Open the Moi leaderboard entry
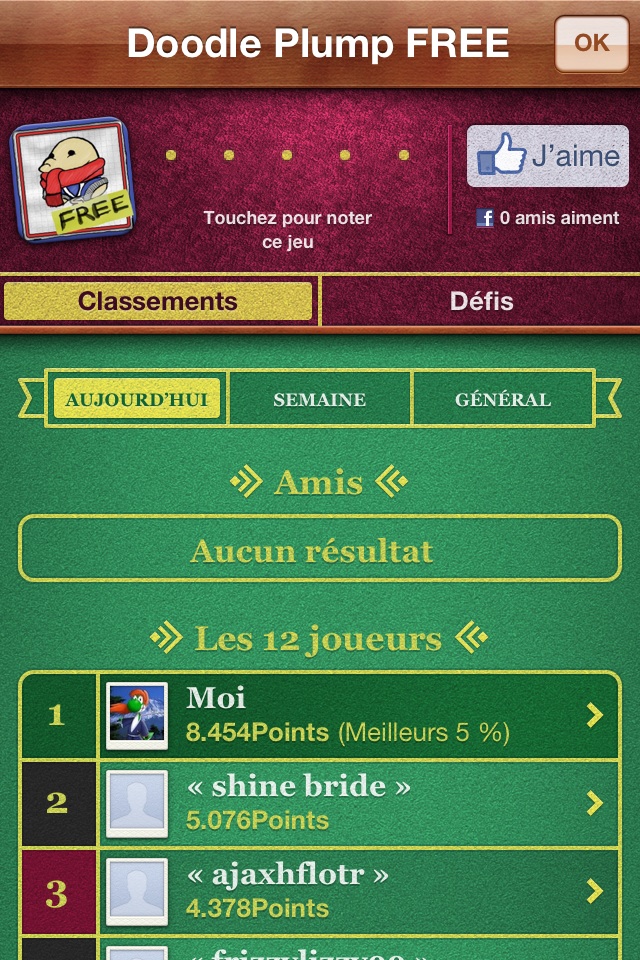640x960 pixels. click(x=360, y=715)
